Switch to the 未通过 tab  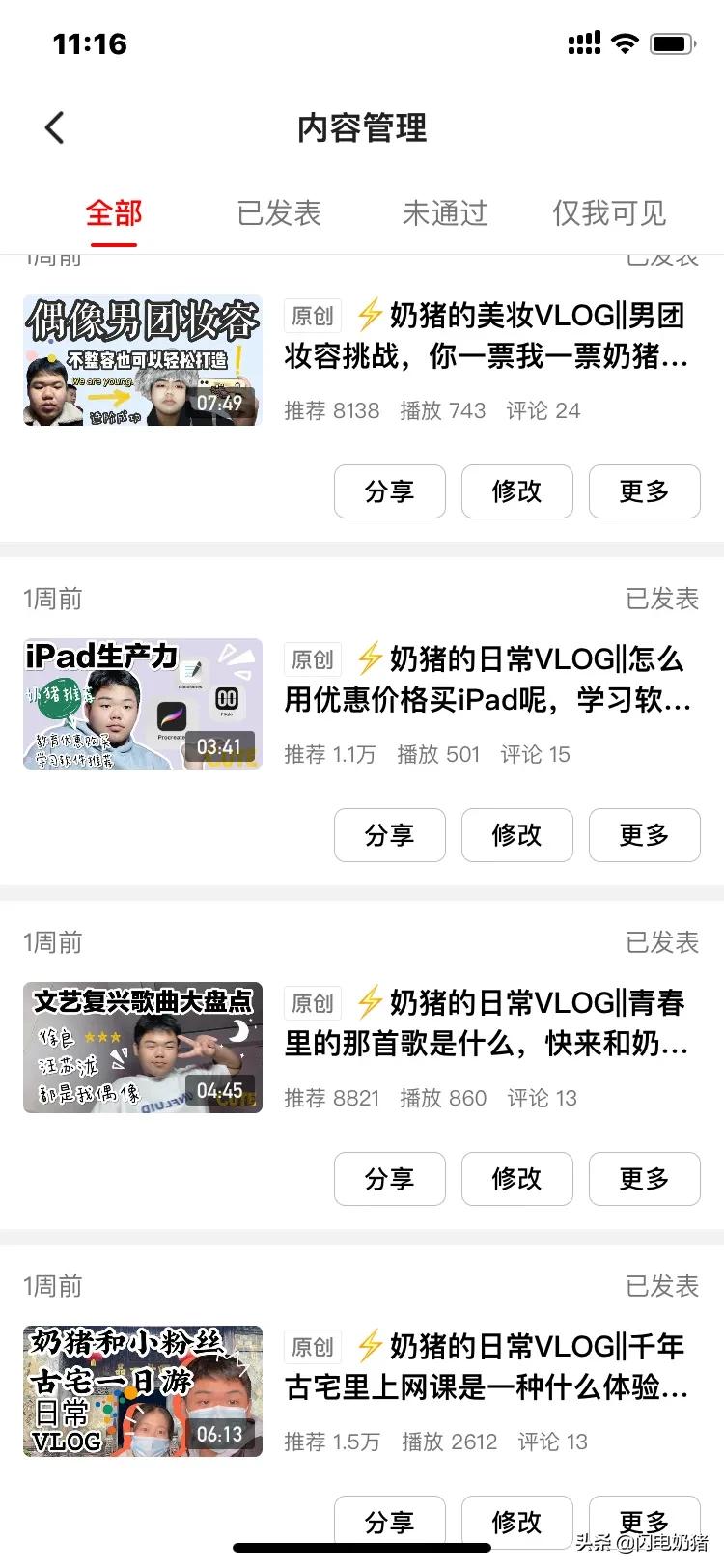444,213
